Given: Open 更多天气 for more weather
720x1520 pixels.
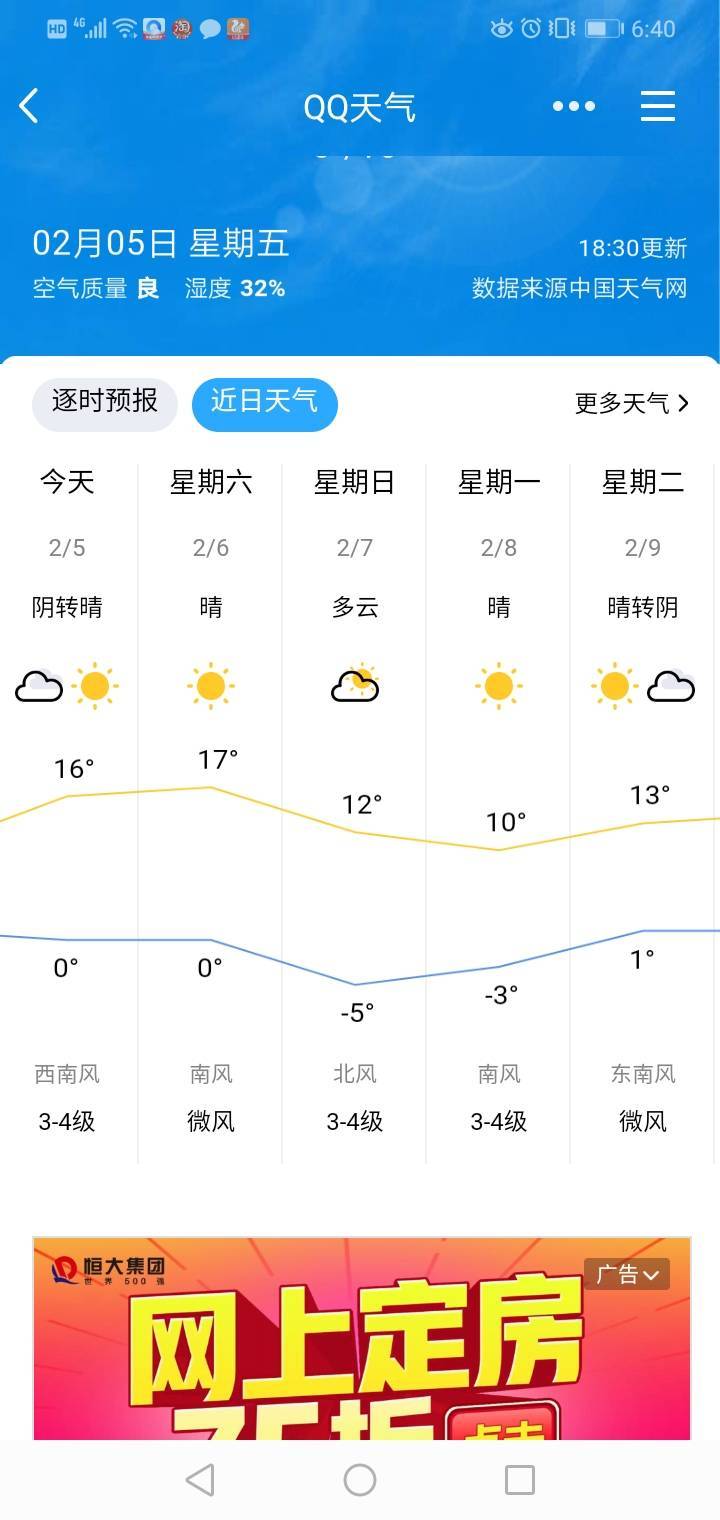Looking at the screenshot, I should (x=632, y=404).
